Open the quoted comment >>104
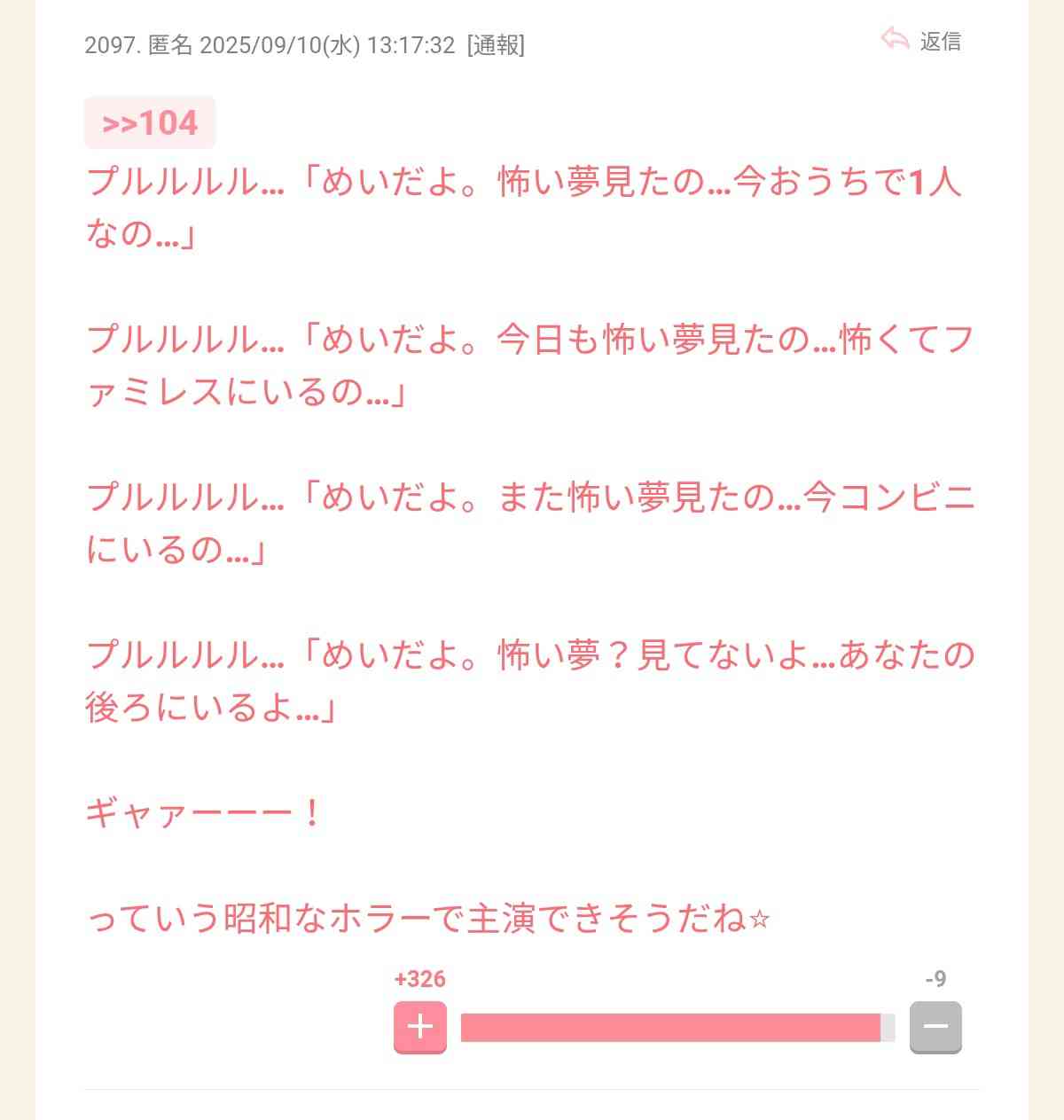Image resolution: width=1064 pixels, height=1120 pixels. (150, 123)
